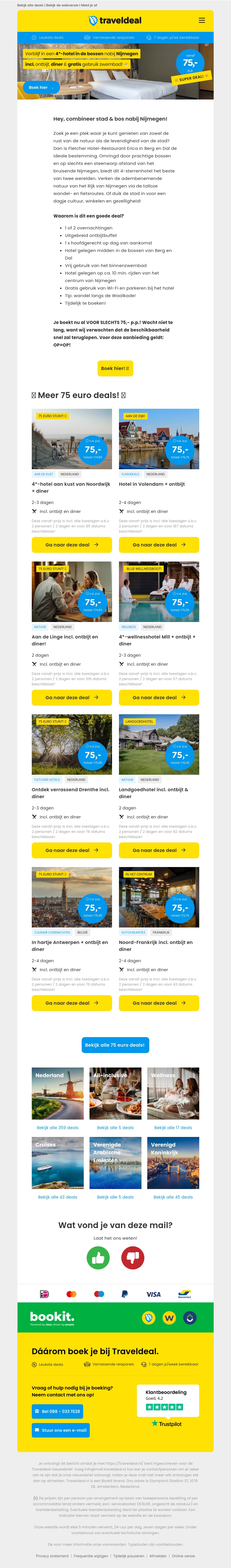Go to the wellnesshotel Mill deal

pyautogui.click(x=159, y=697)
